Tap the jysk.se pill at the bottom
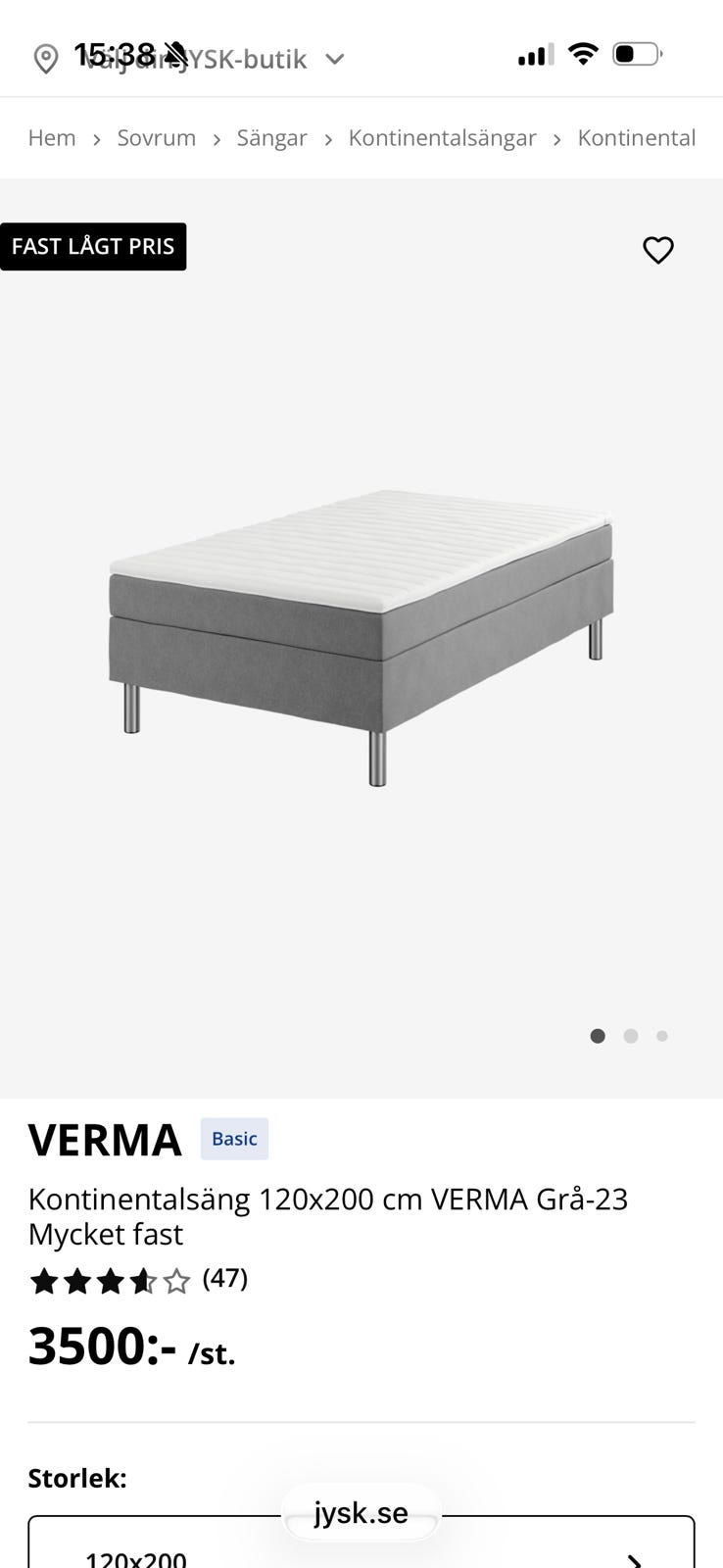 coord(361,1513)
